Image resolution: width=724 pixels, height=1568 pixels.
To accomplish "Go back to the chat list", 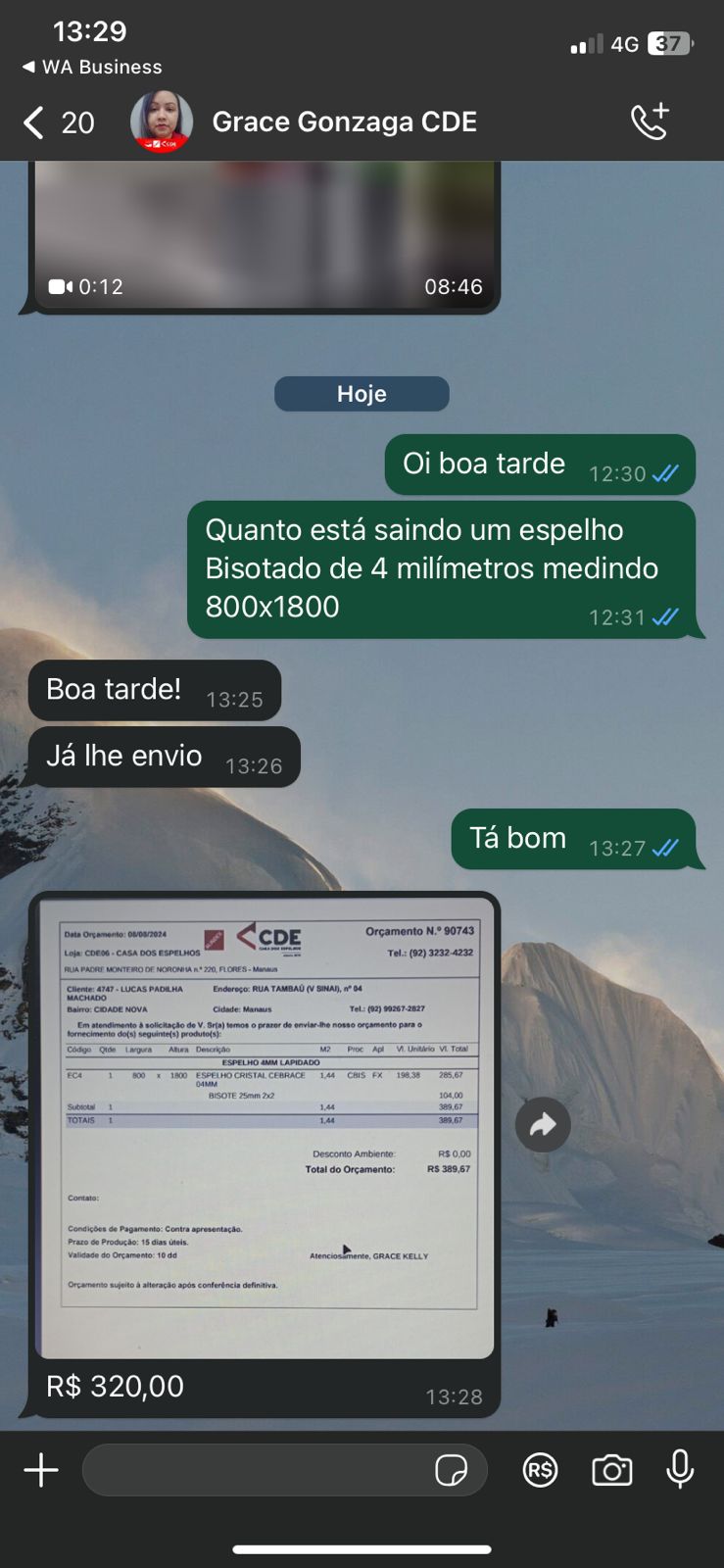I will (58, 122).
